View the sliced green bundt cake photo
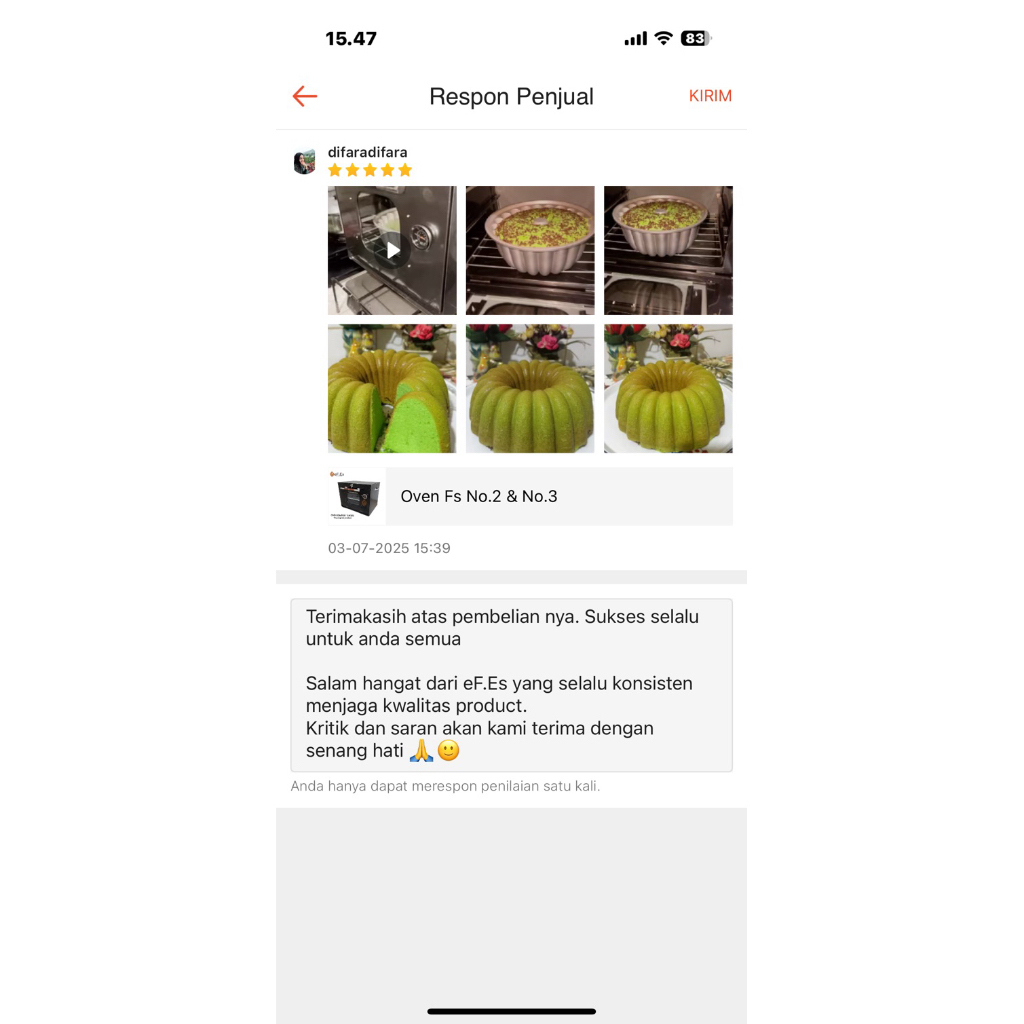 coord(392,388)
